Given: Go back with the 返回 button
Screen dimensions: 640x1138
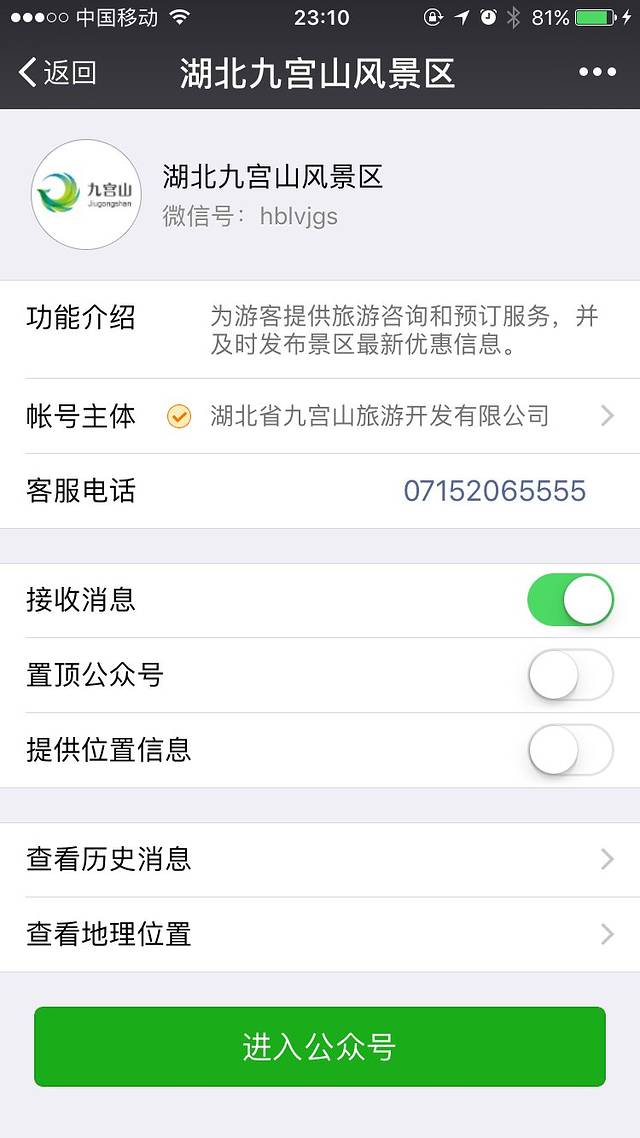Looking at the screenshot, I should (x=58, y=73).
